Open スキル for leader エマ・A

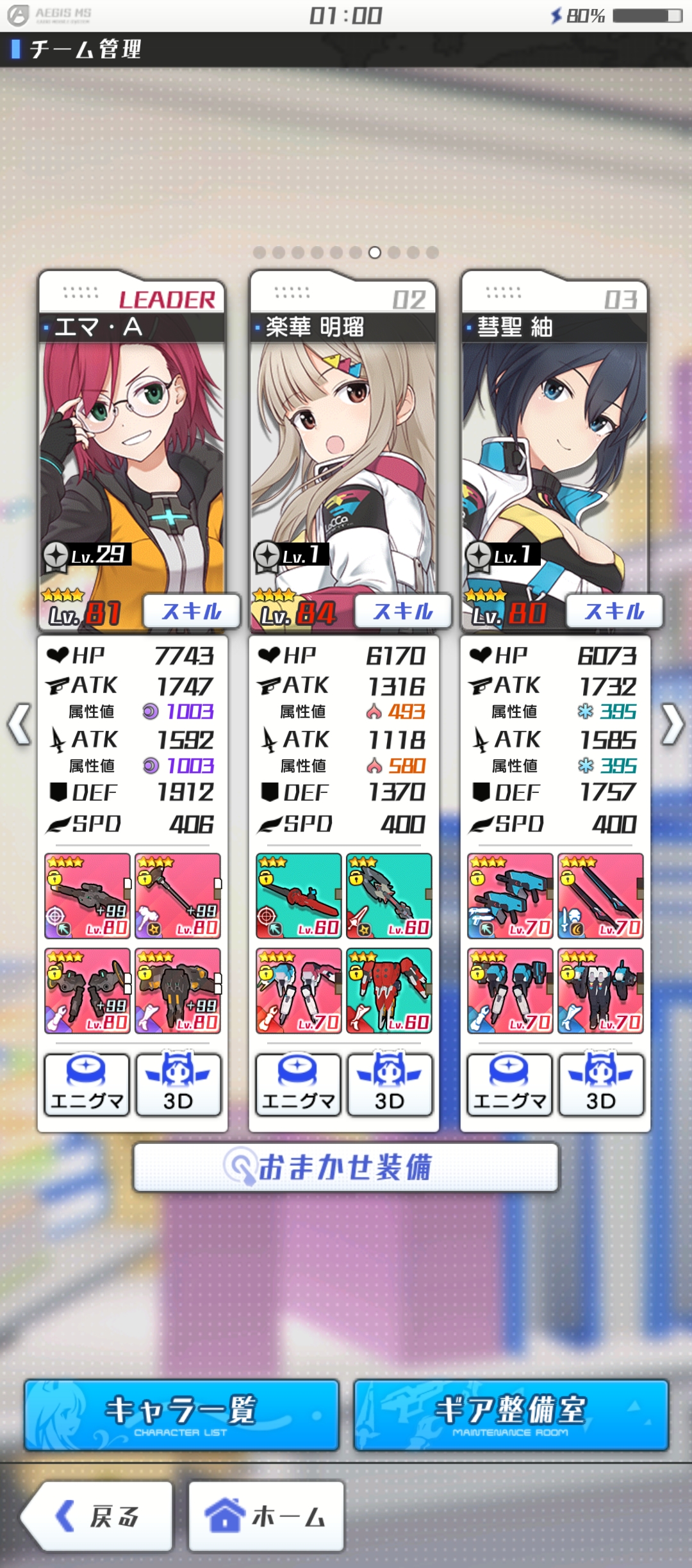tap(192, 610)
